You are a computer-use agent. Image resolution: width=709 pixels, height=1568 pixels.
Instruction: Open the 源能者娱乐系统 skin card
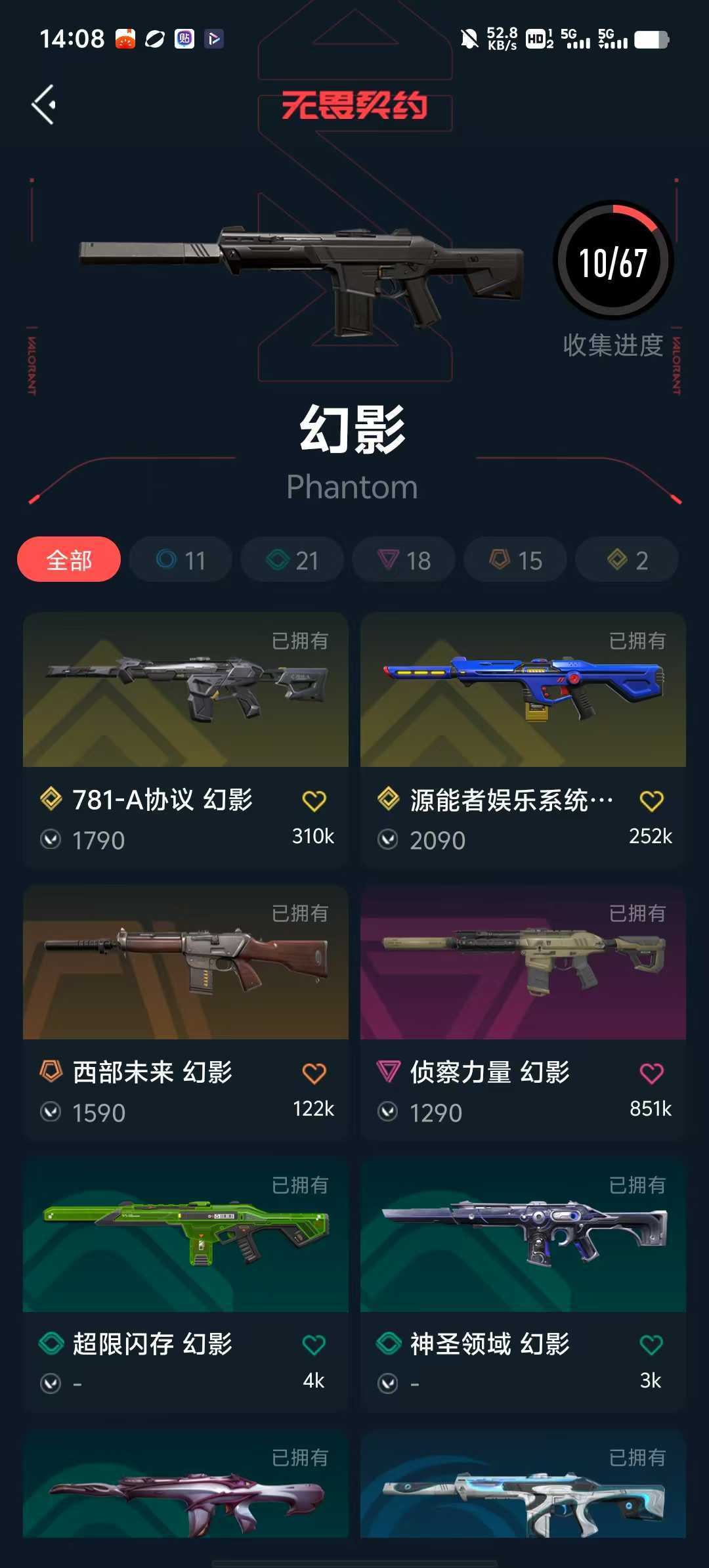pos(523,740)
